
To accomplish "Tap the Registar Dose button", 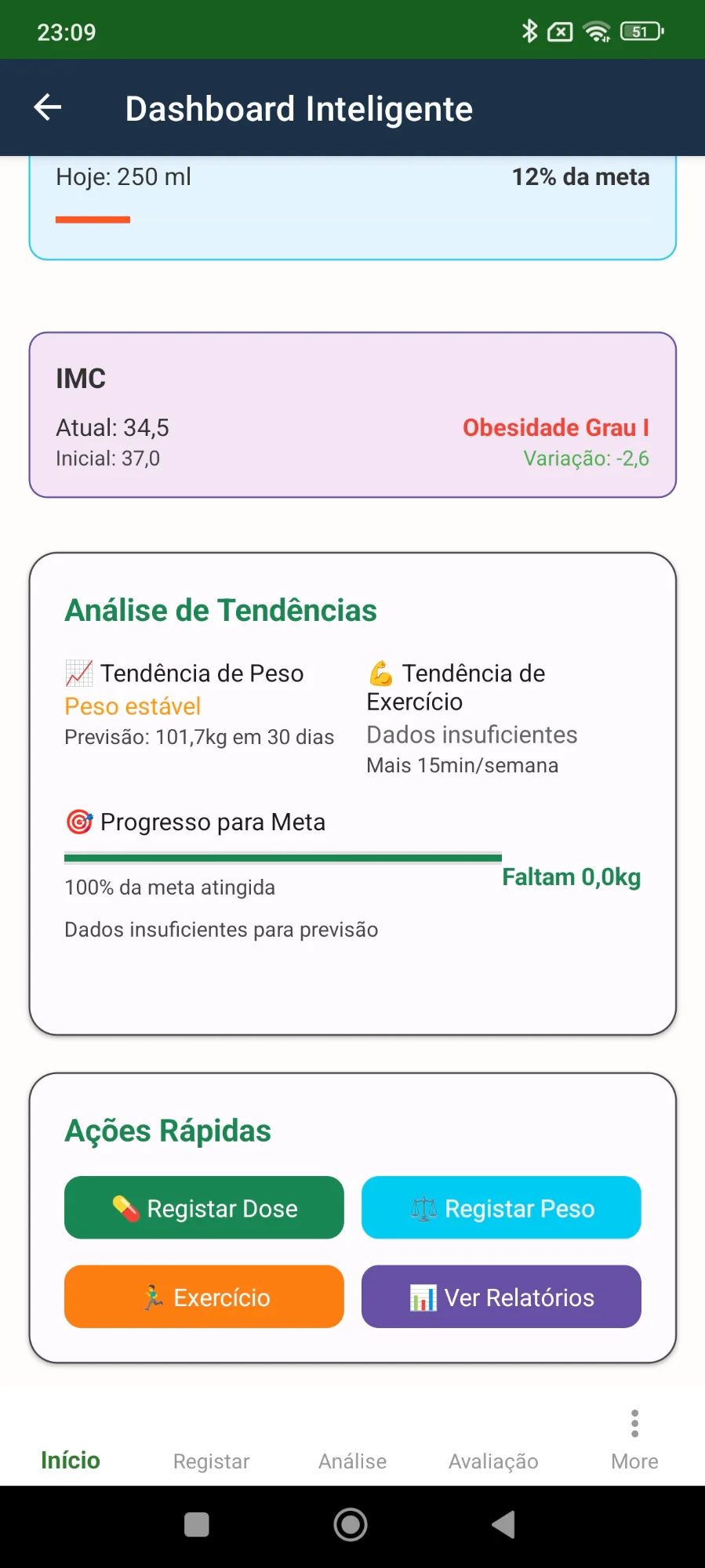I will point(204,1207).
